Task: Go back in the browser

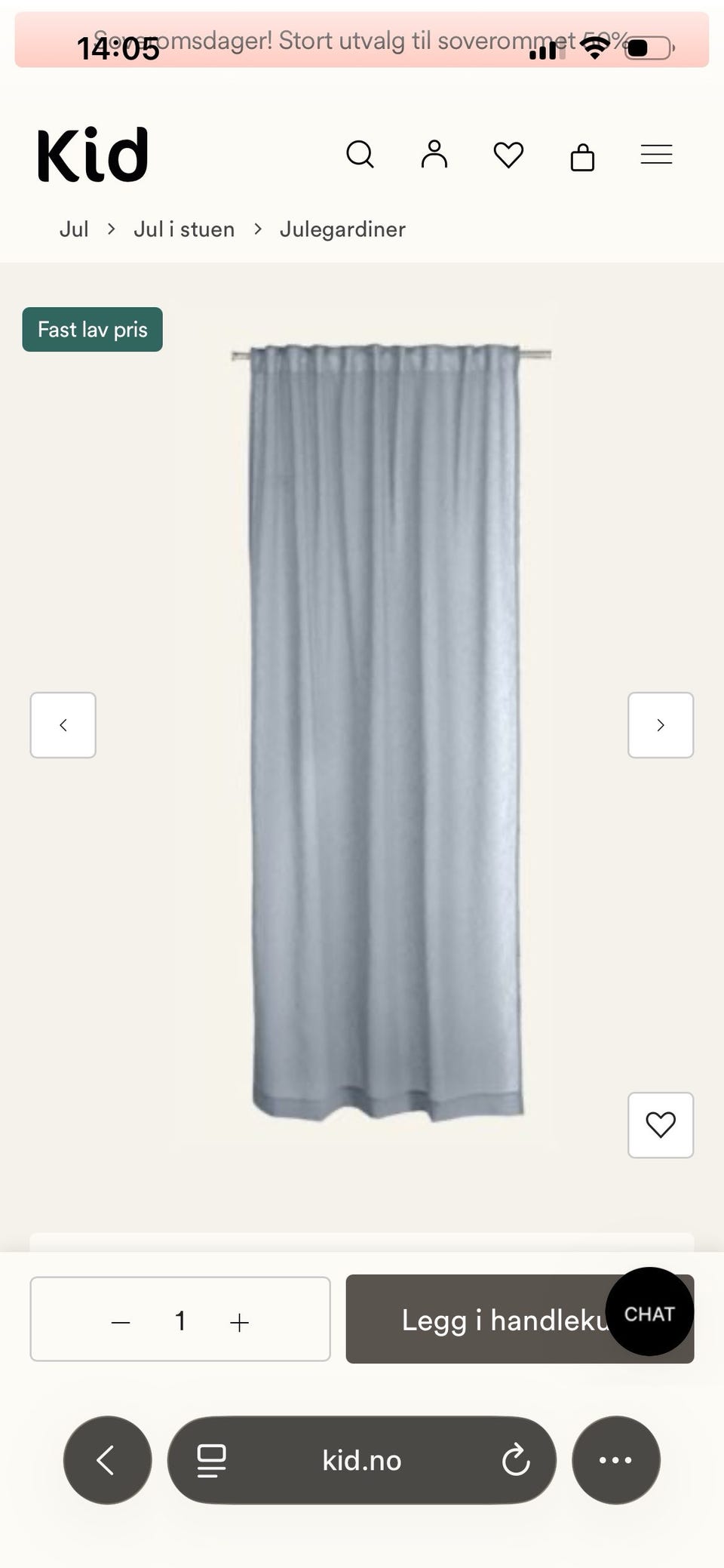Action: [x=107, y=1460]
